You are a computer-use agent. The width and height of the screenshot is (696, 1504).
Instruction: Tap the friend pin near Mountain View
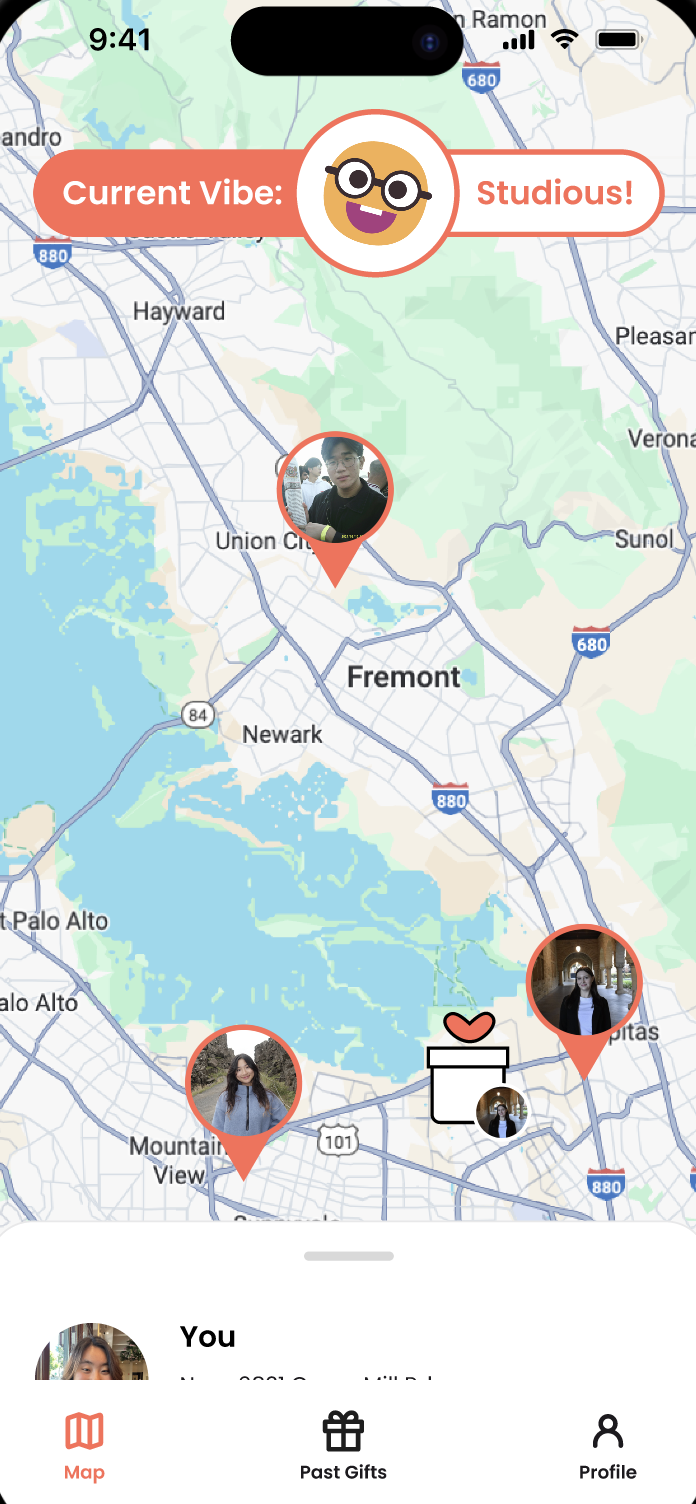(243, 1084)
